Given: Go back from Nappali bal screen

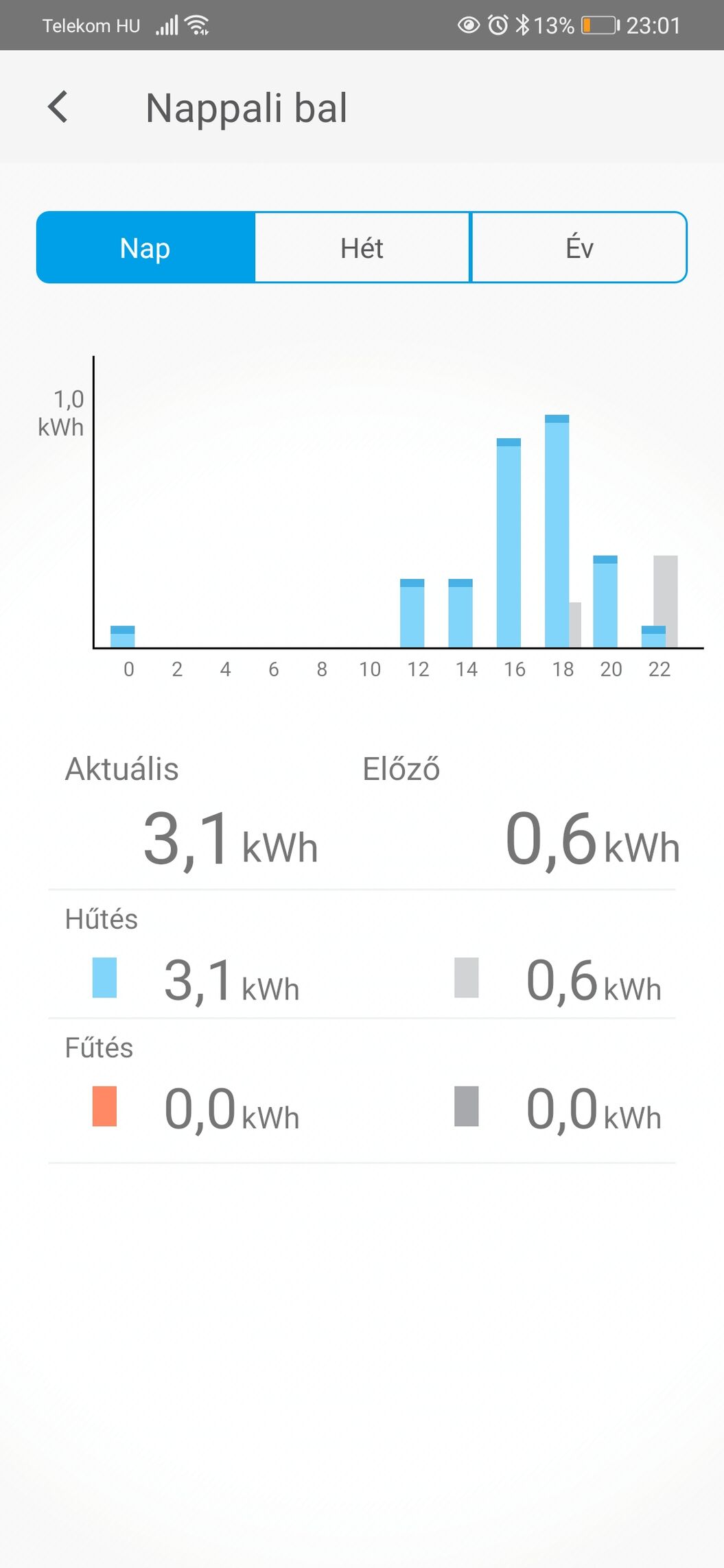Looking at the screenshot, I should tap(58, 107).
